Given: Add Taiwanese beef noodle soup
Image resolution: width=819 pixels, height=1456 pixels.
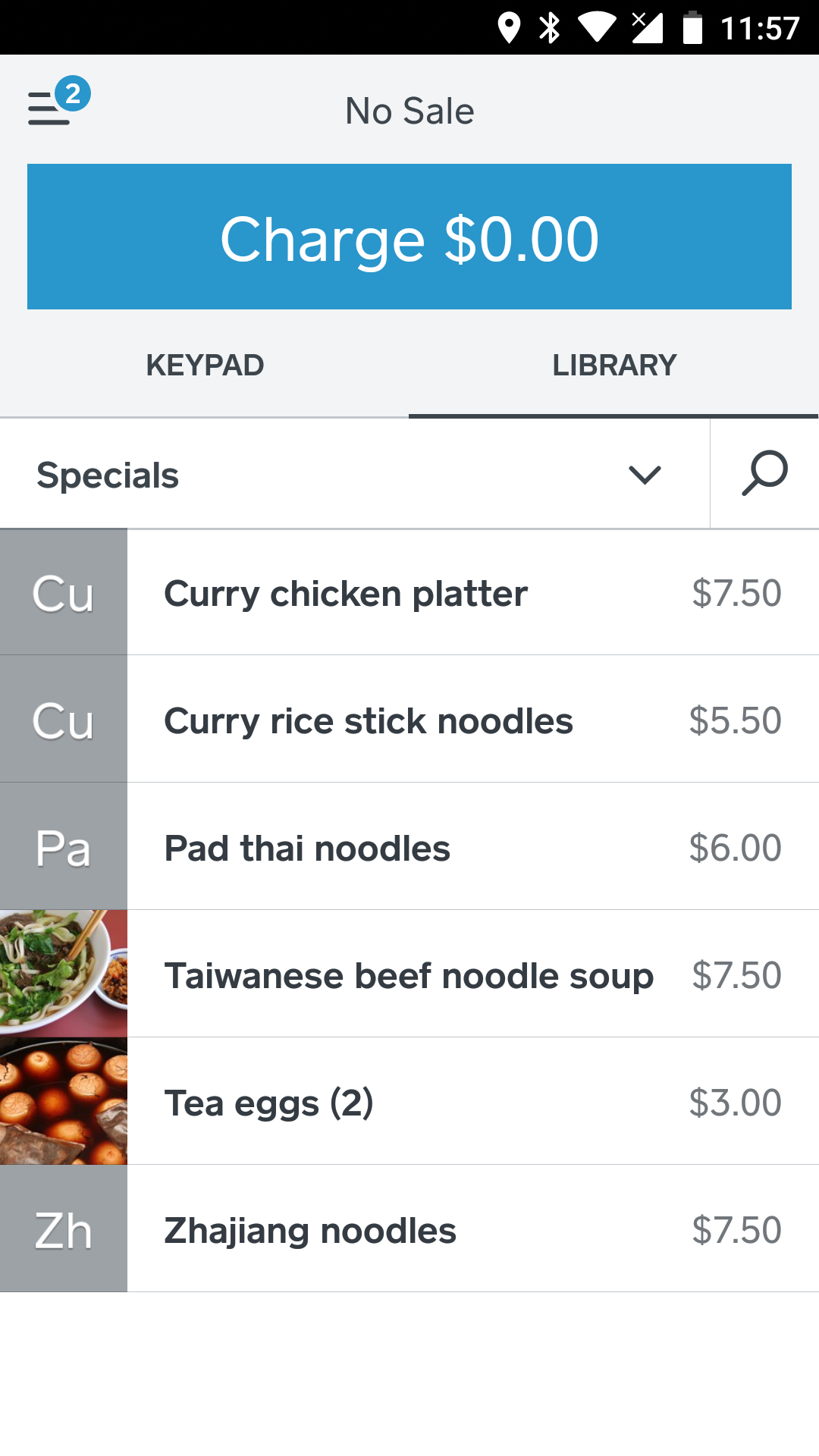Looking at the screenshot, I should click(x=409, y=975).
